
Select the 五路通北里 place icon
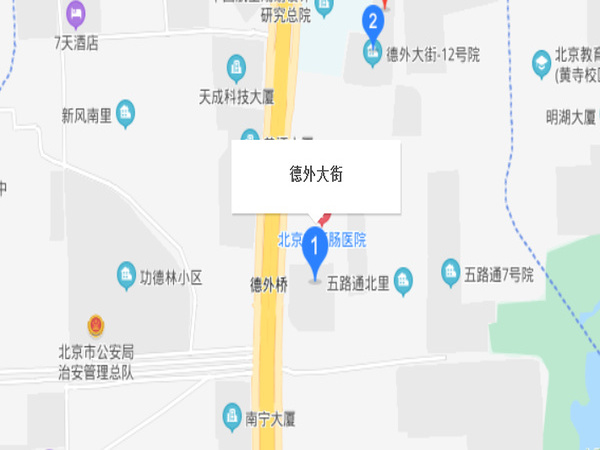[x=403, y=276]
